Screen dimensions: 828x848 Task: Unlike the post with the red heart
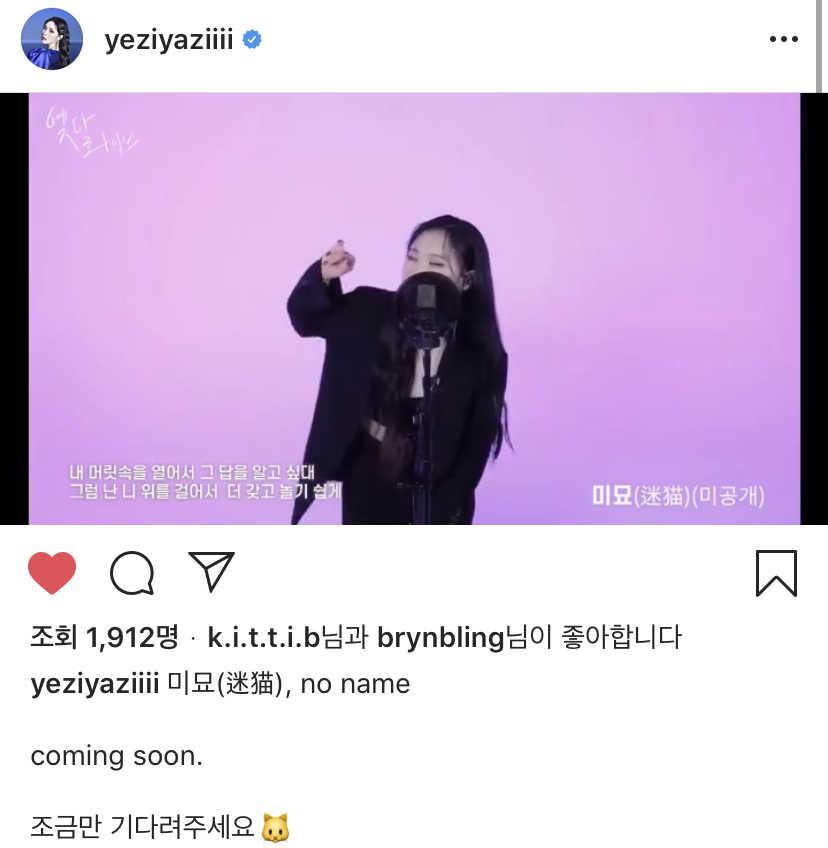pos(52,573)
